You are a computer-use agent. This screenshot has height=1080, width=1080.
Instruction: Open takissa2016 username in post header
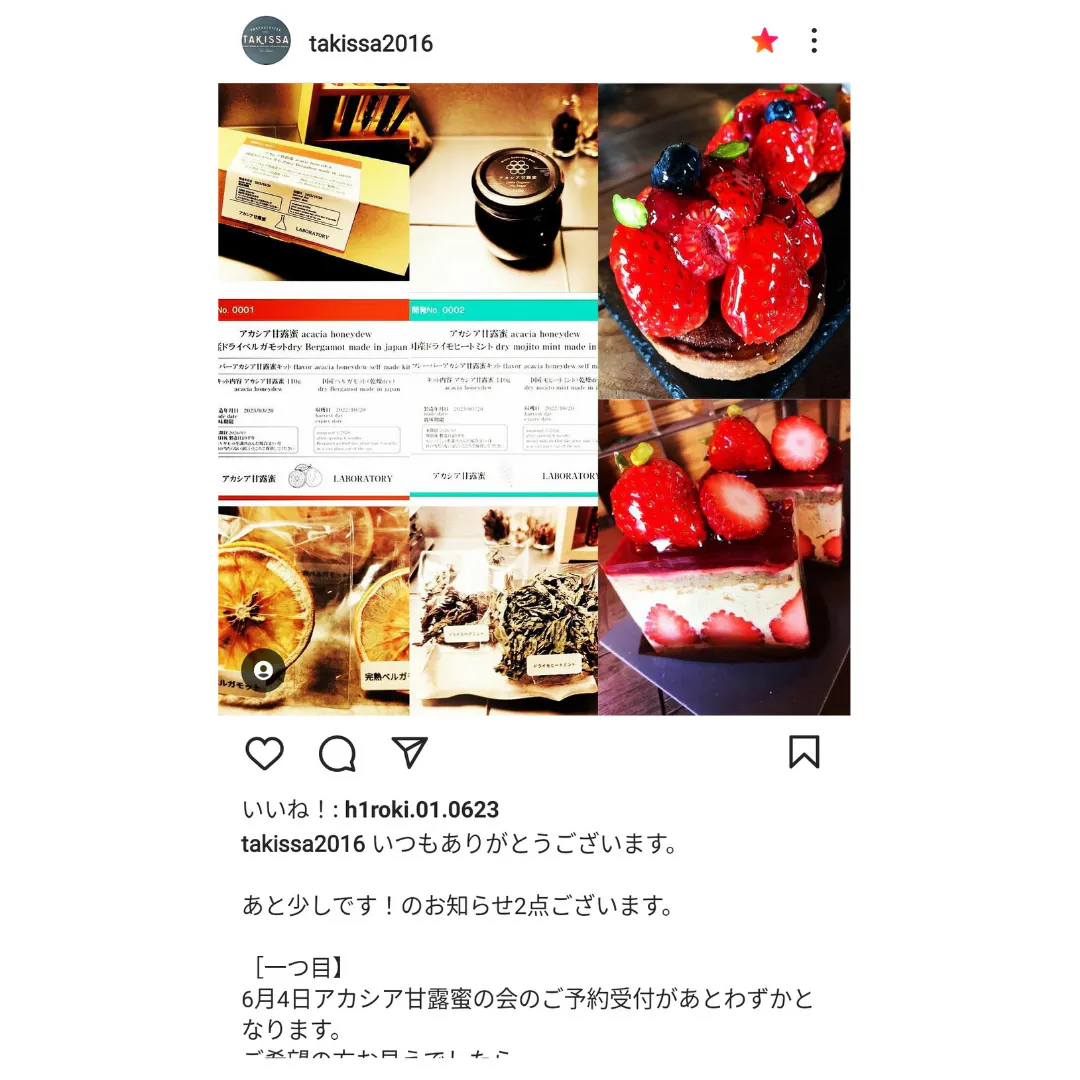(370, 43)
